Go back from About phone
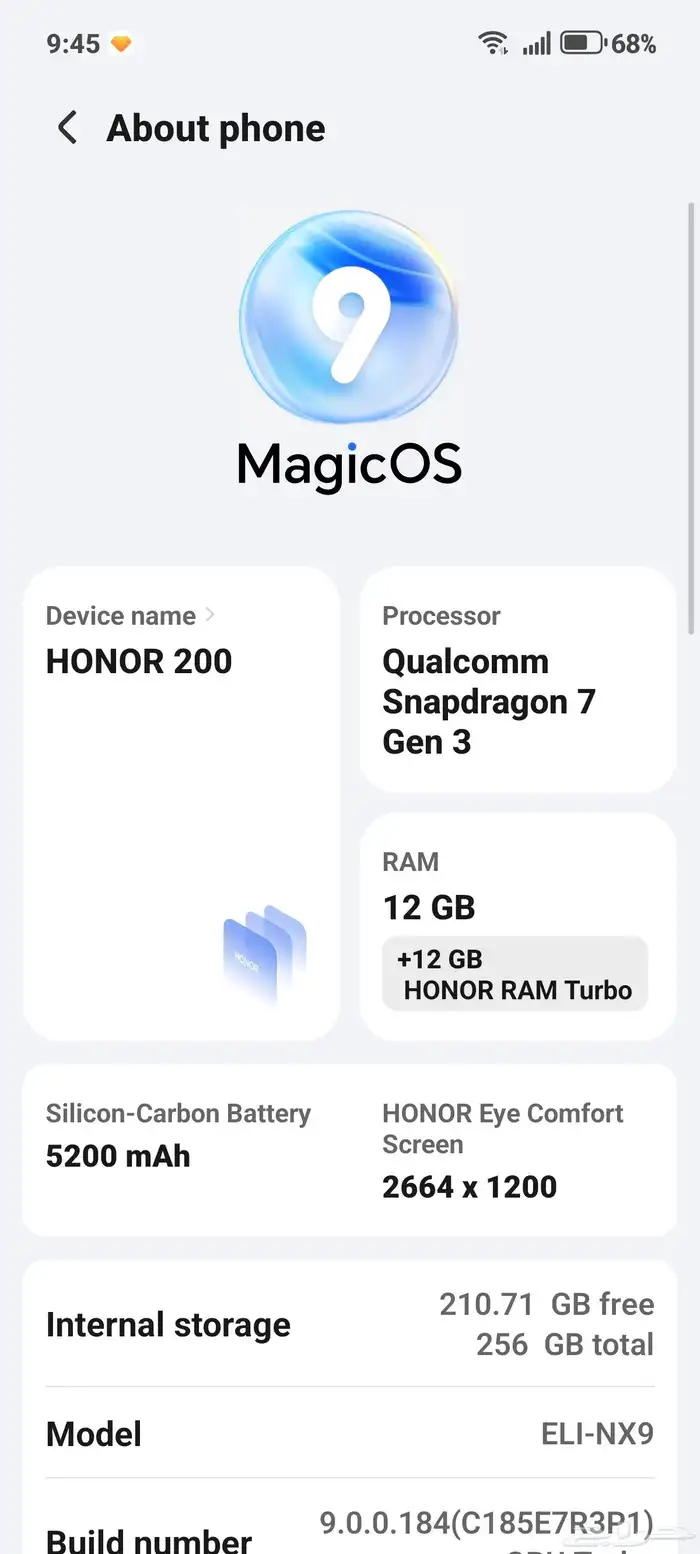 point(67,128)
